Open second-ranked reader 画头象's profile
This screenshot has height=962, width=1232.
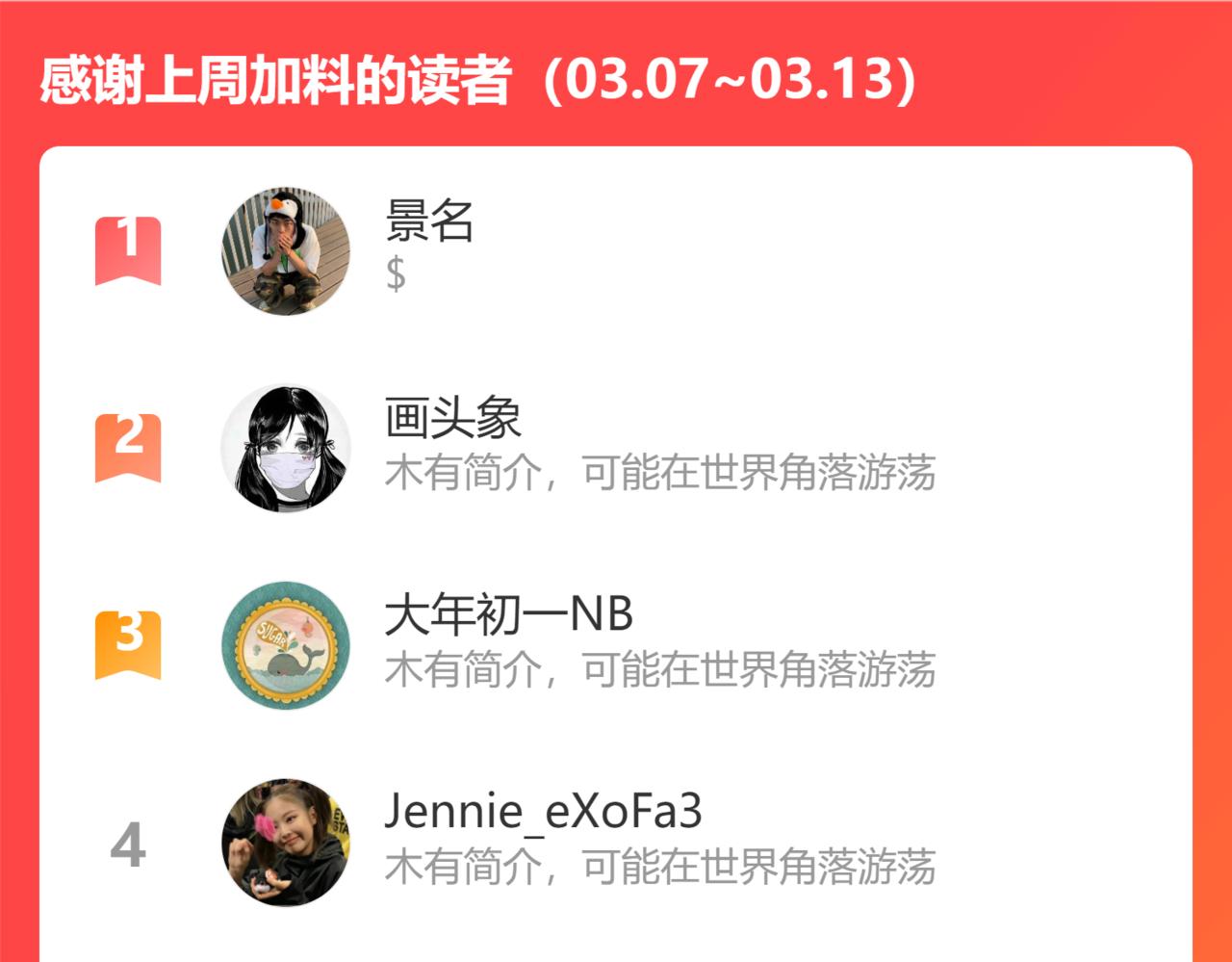click(x=616, y=448)
